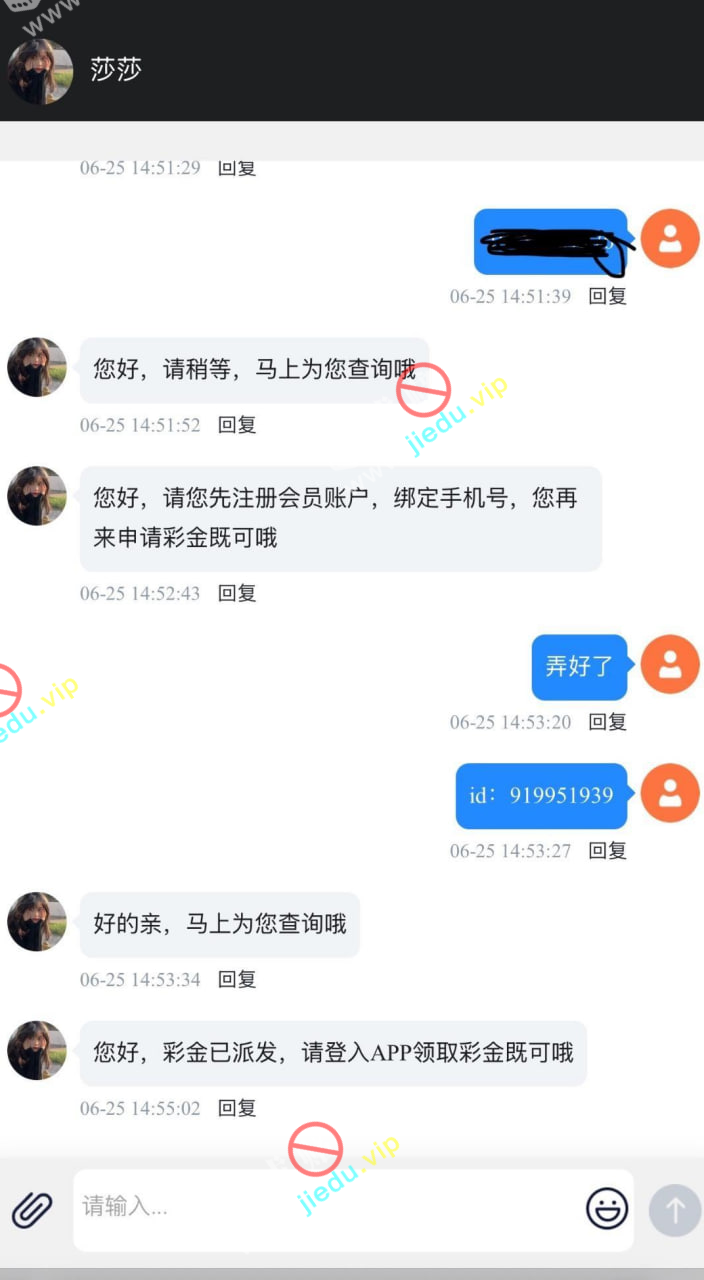This screenshot has width=704, height=1280.
Task: Tap the send arrow button
Action: coord(675,1210)
